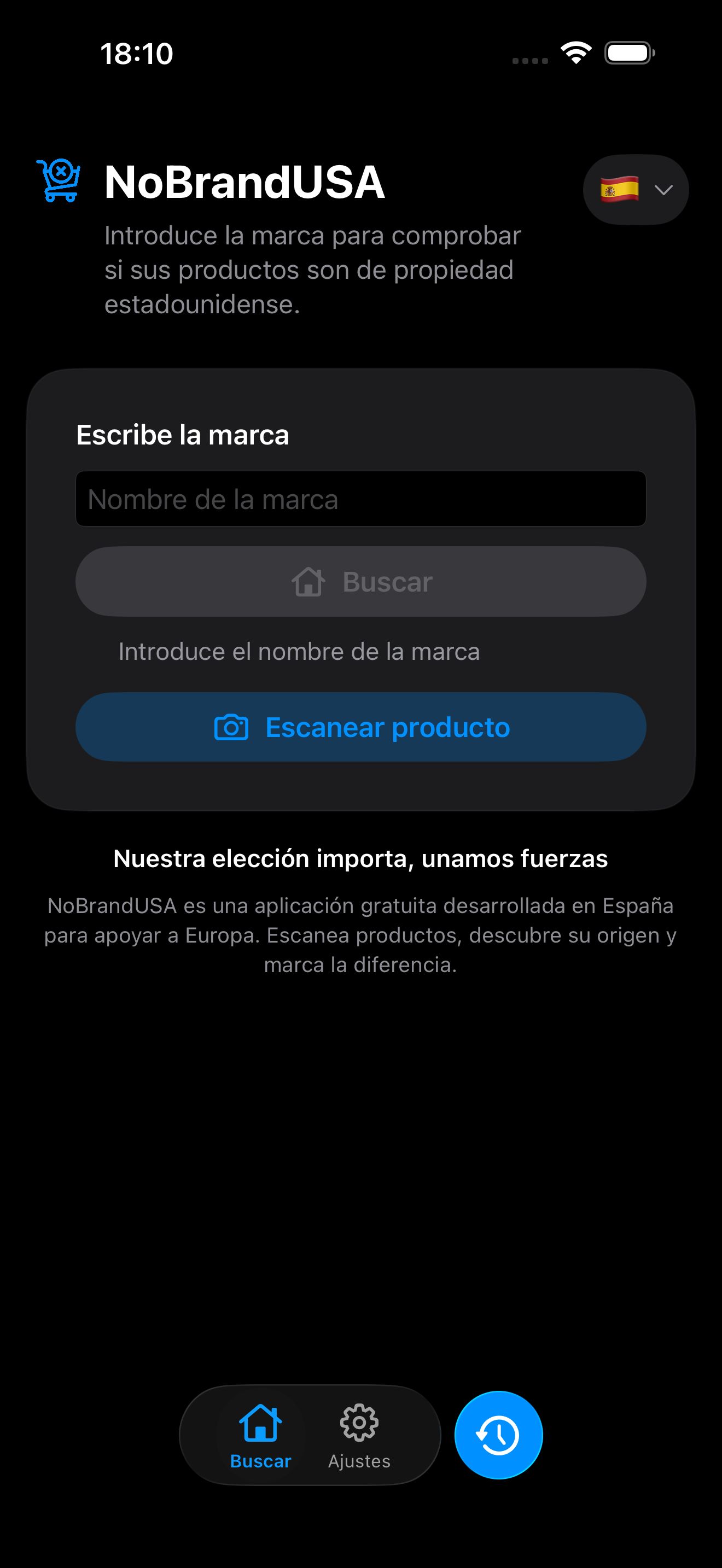Select the home icon in the bottom navigation
The image size is (722, 1568).
pos(260,1424)
